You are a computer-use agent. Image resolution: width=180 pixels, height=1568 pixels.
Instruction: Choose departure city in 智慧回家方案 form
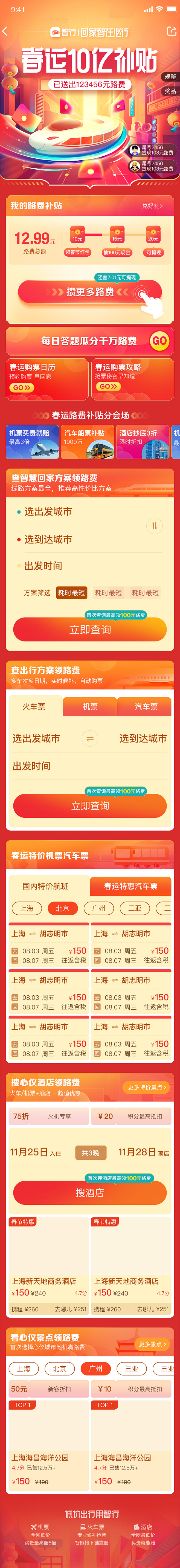pos(49,511)
